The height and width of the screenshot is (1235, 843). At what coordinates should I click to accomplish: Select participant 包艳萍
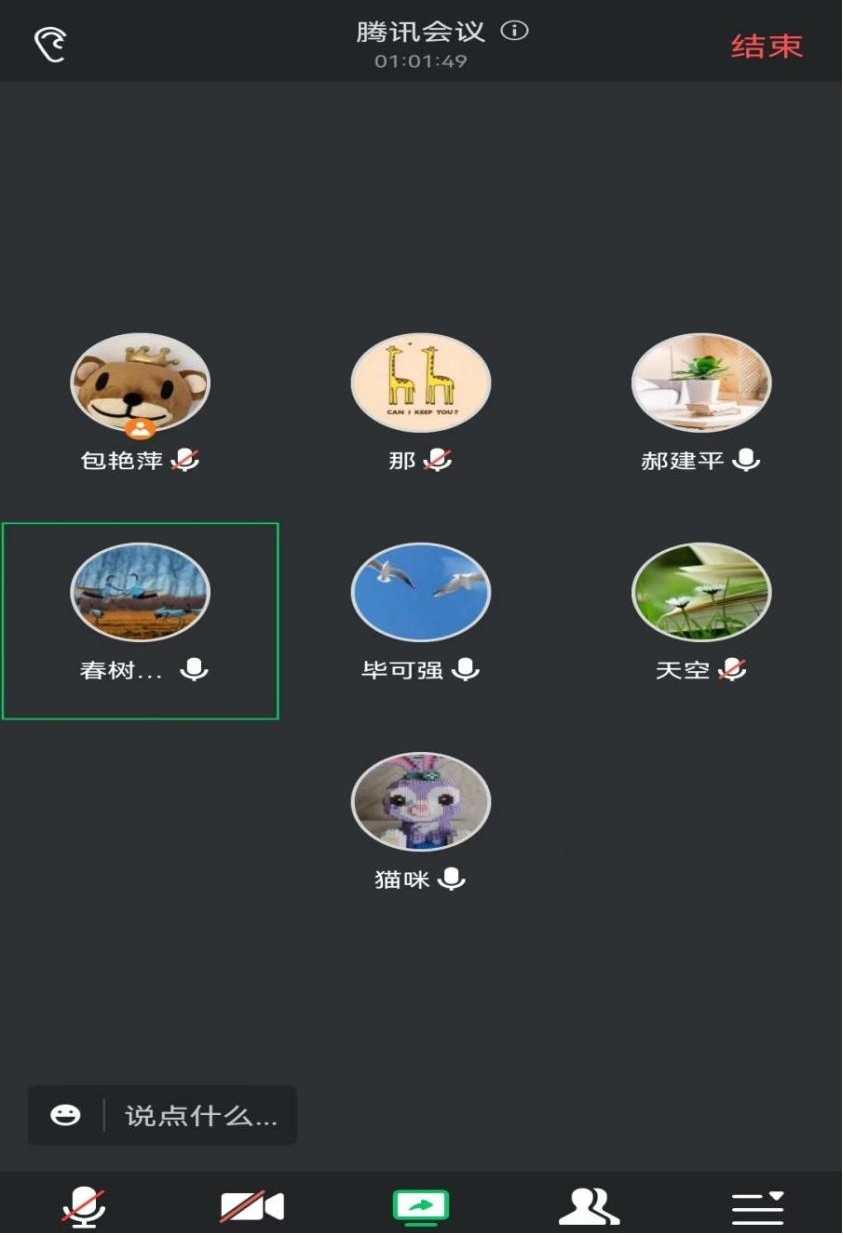(x=140, y=384)
